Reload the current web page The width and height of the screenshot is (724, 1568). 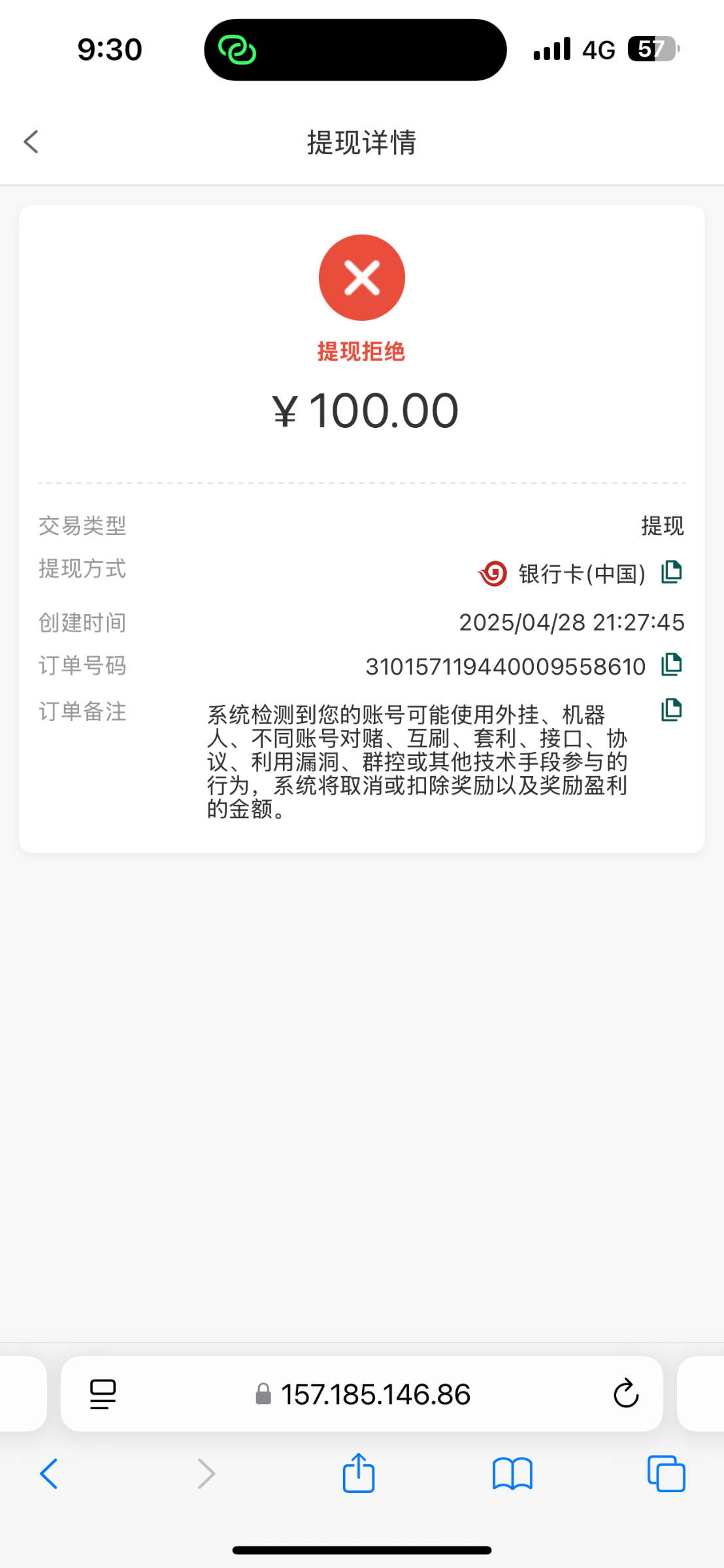[x=625, y=1394]
